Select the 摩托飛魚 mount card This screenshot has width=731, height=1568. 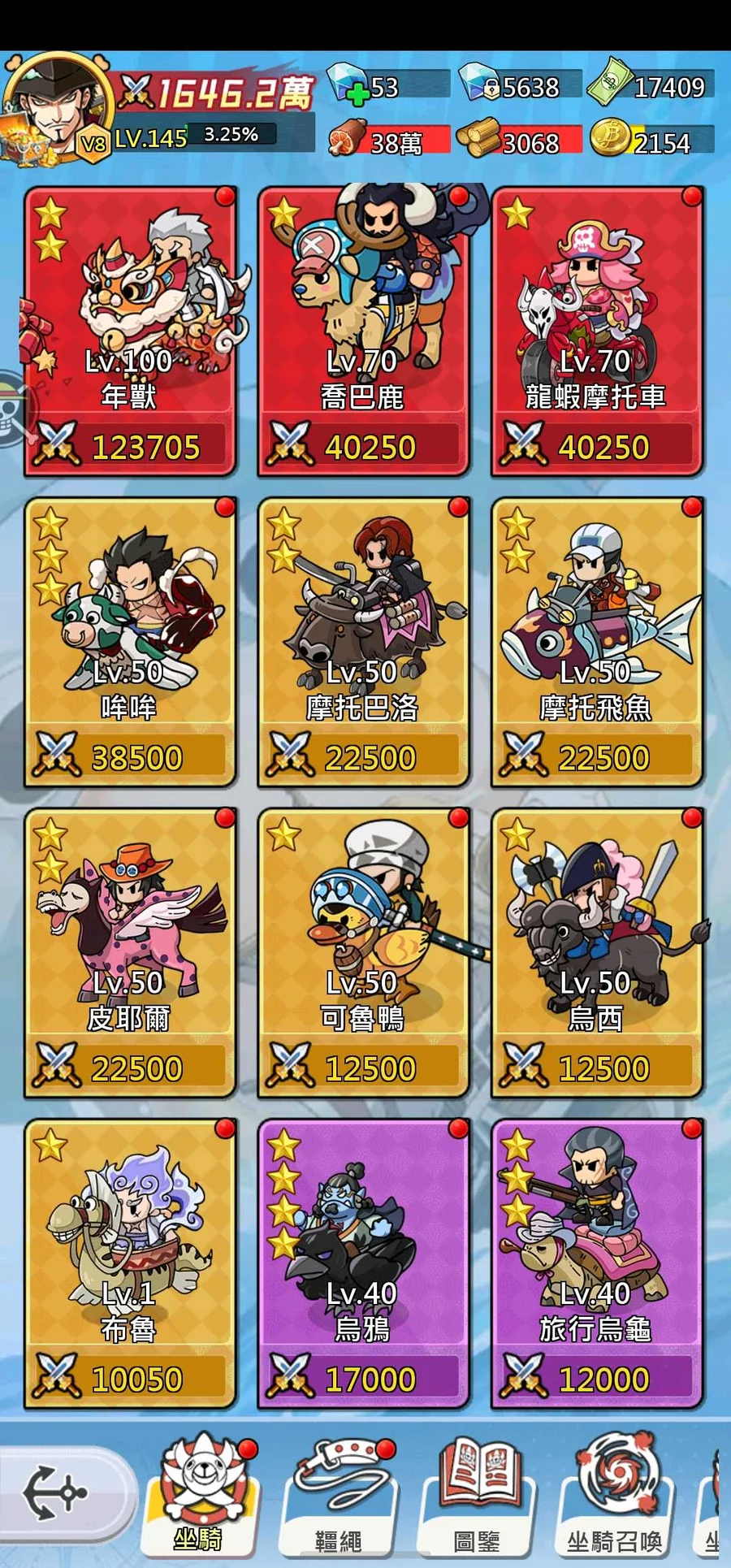598,643
